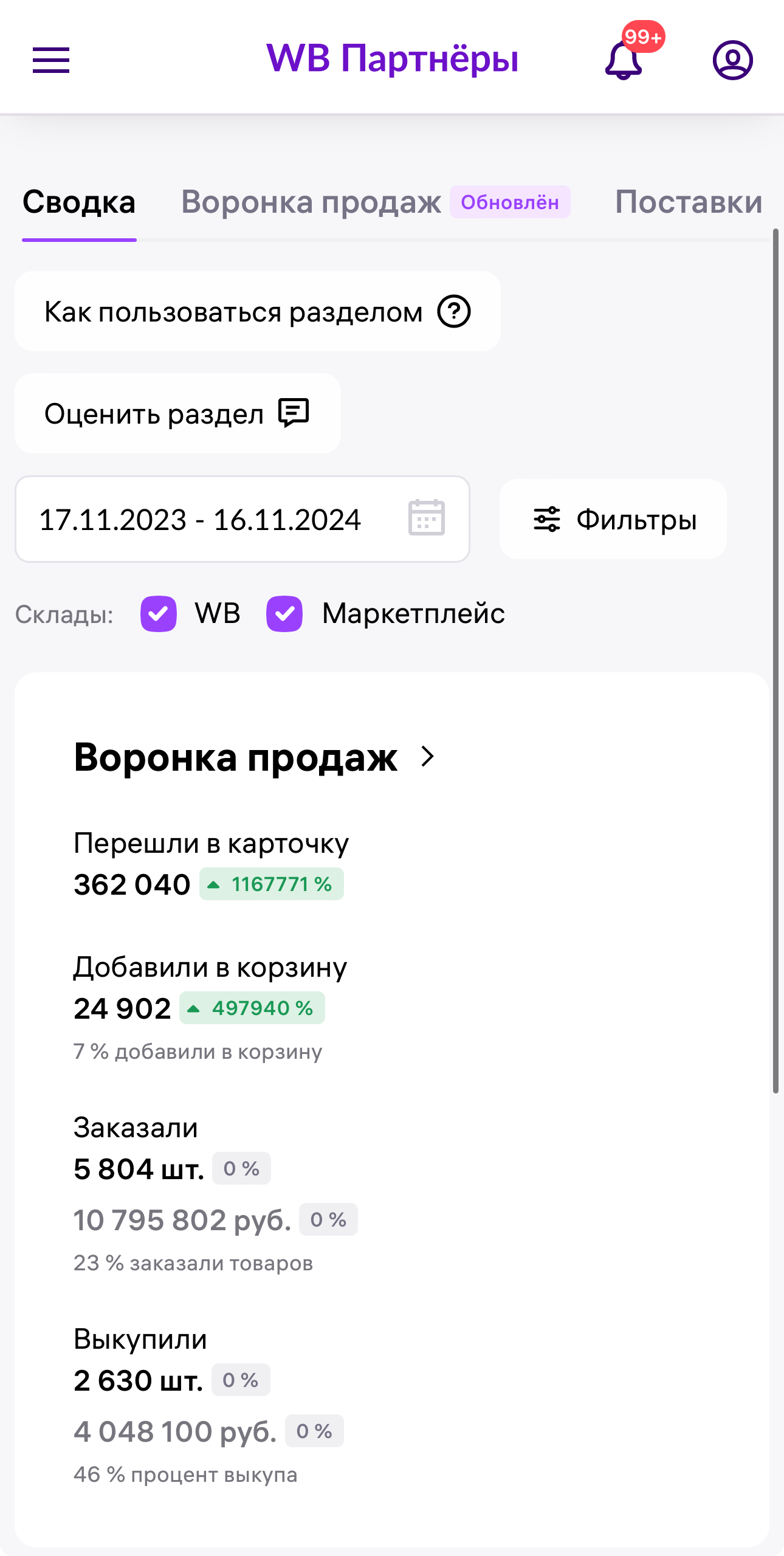Open the user profile icon

coord(732,60)
